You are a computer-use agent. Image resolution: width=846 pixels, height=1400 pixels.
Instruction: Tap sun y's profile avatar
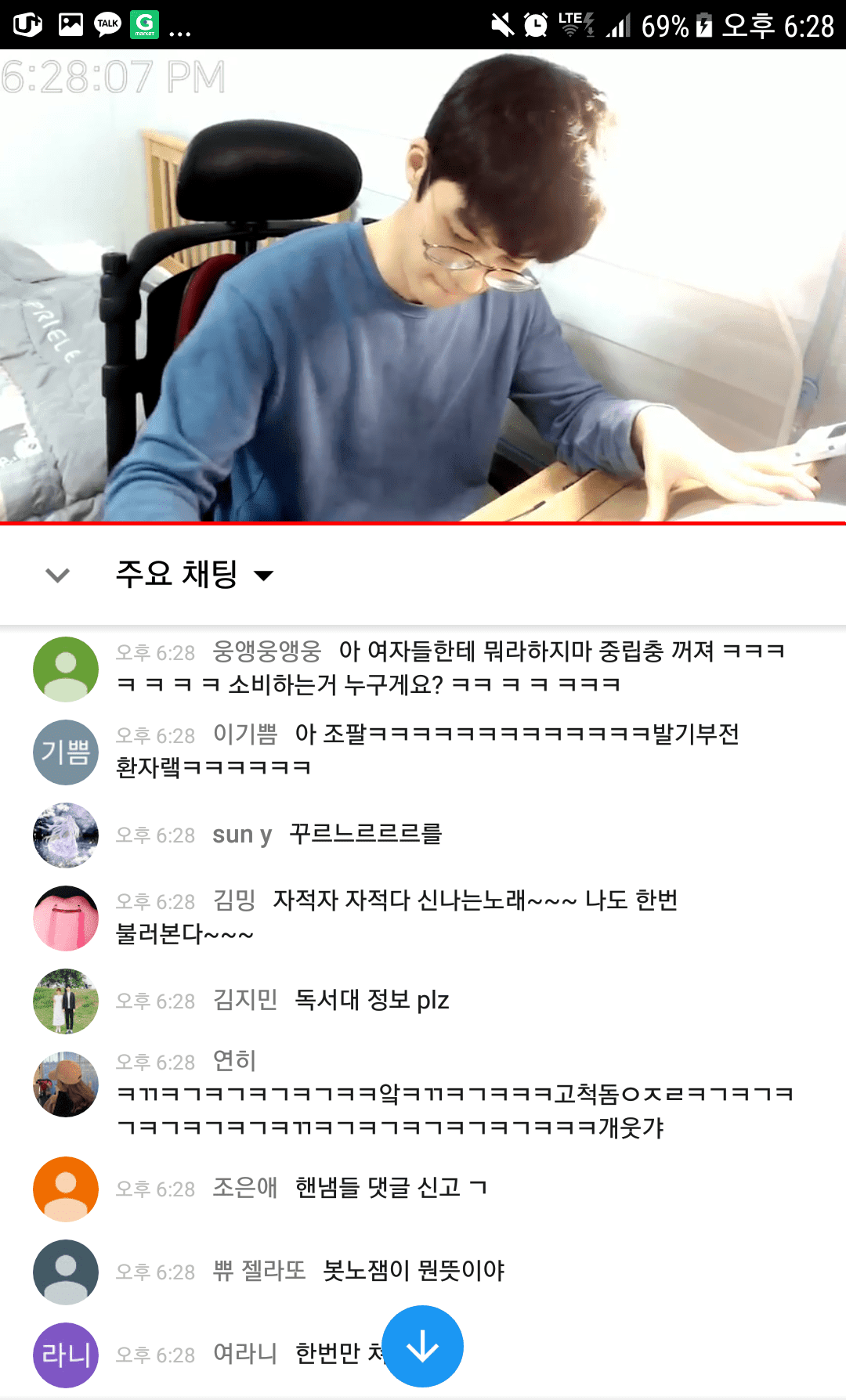[66, 835]
